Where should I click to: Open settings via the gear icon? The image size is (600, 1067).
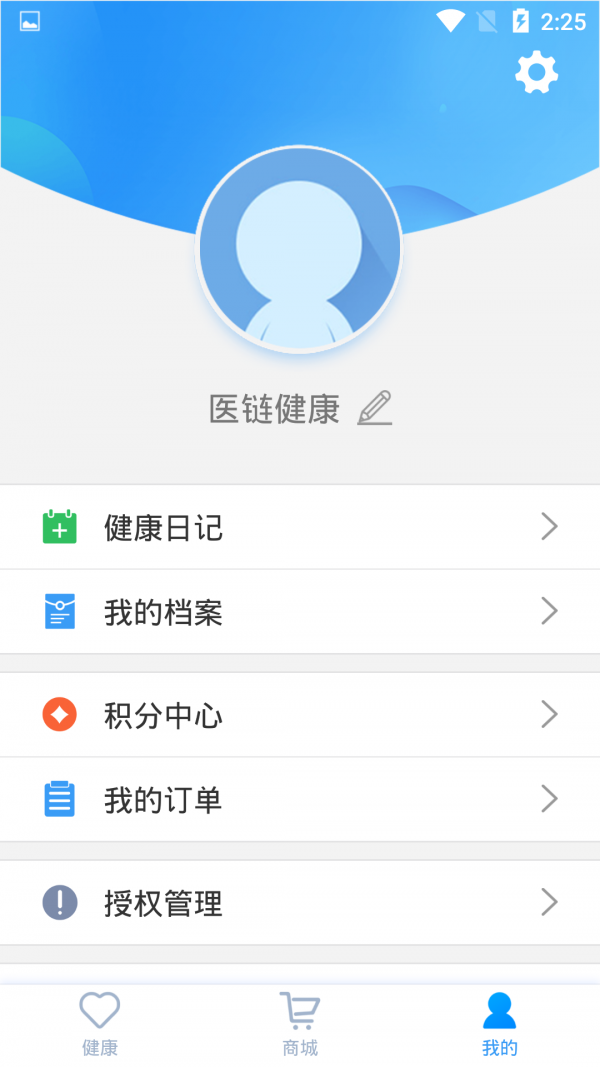(x=536, y=72)
